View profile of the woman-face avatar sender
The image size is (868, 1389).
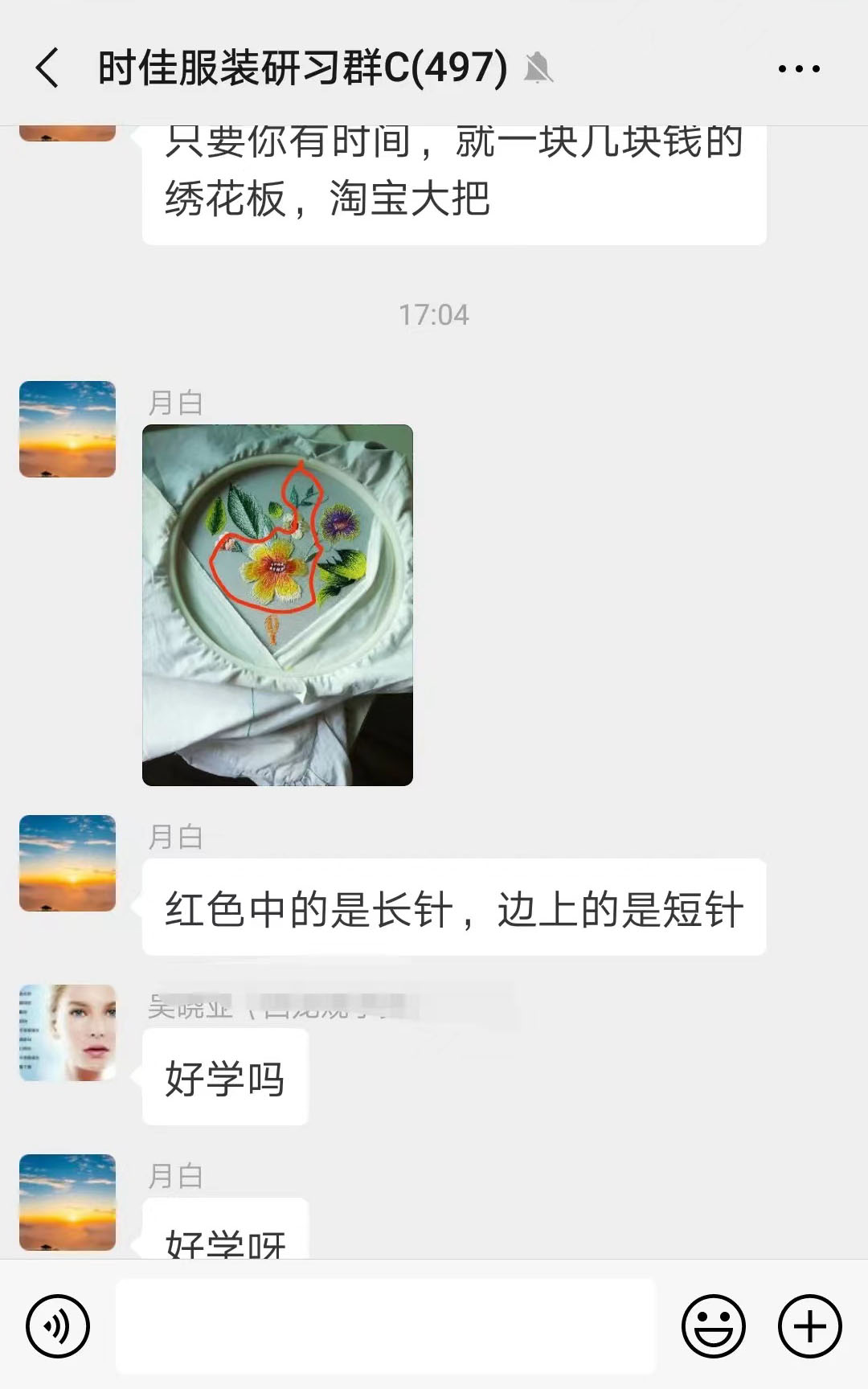(68, 1033)
